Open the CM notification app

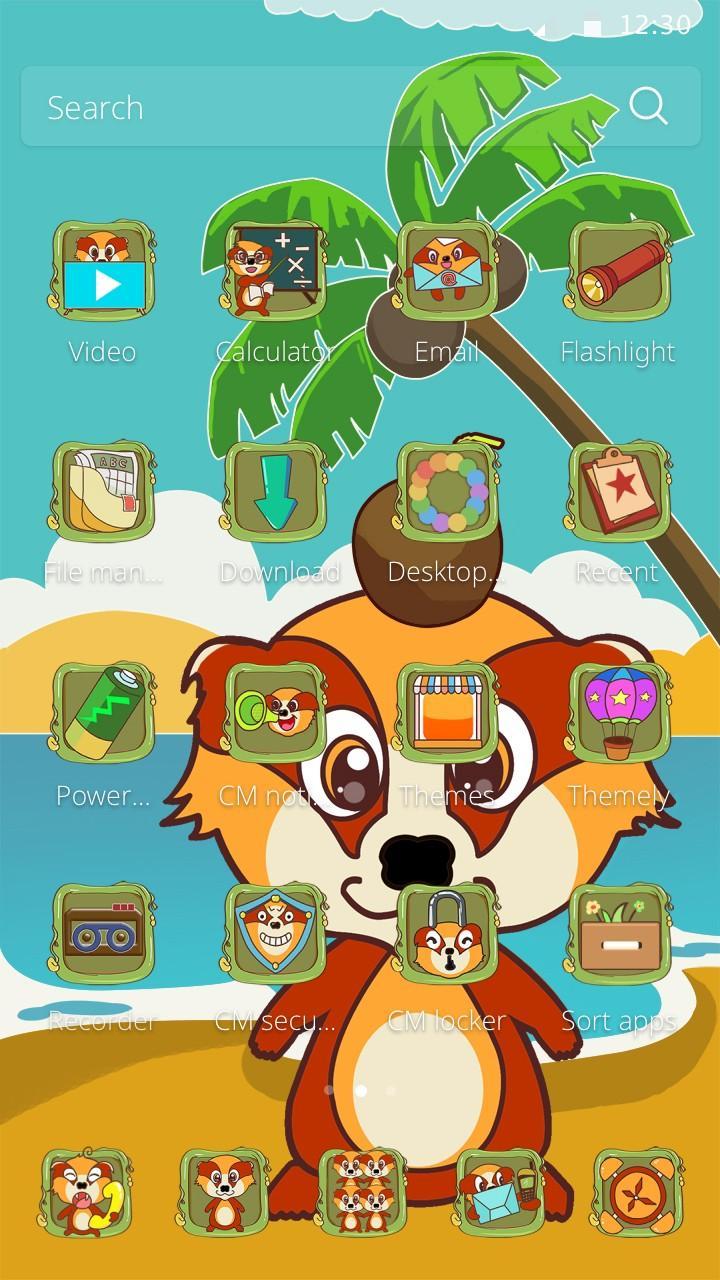pyautogui.click(x=274, y=714)
